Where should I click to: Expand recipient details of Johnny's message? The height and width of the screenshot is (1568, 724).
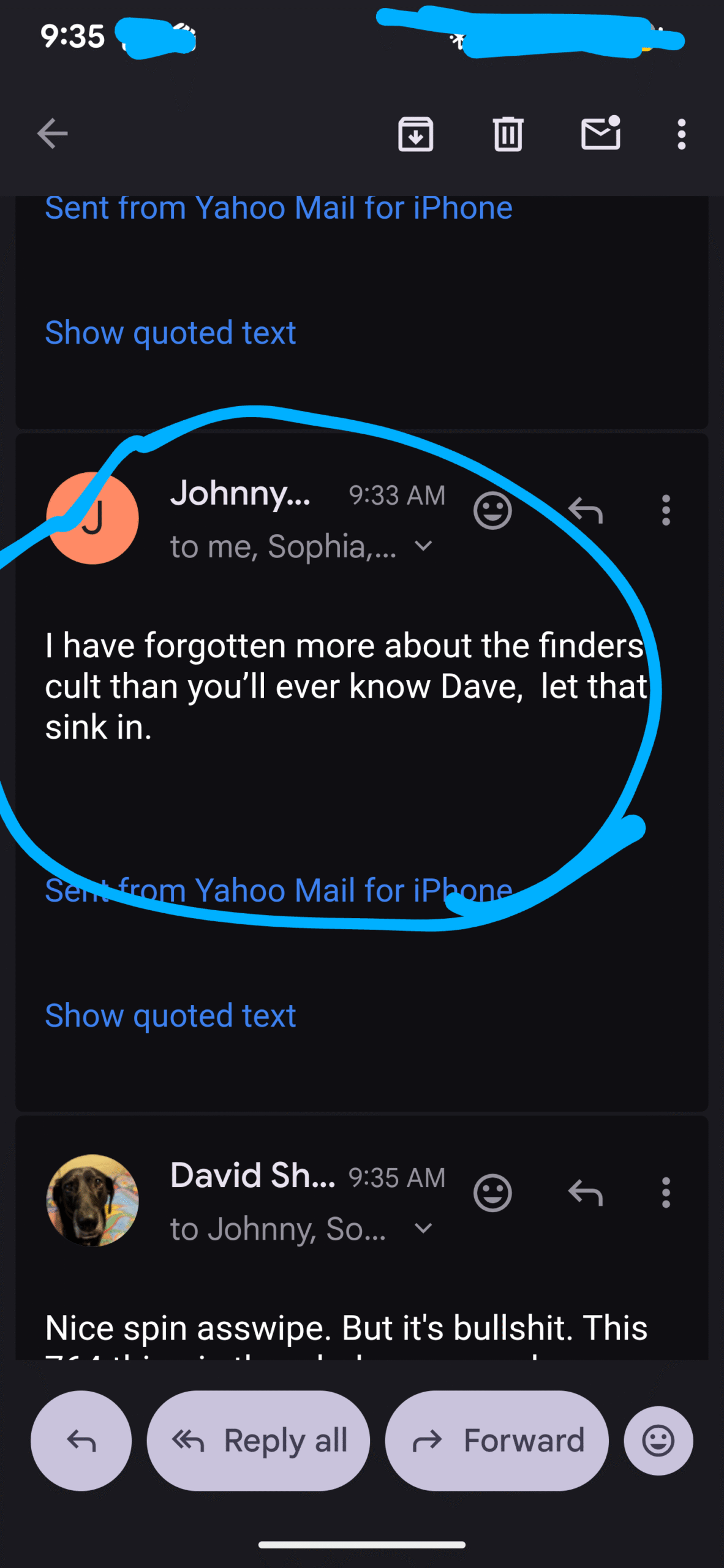[423, 546]
